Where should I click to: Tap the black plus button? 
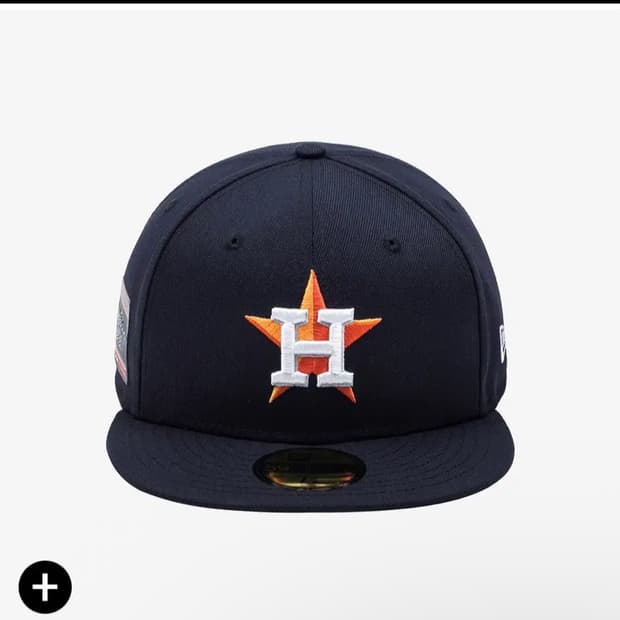[x=45, y=587]
